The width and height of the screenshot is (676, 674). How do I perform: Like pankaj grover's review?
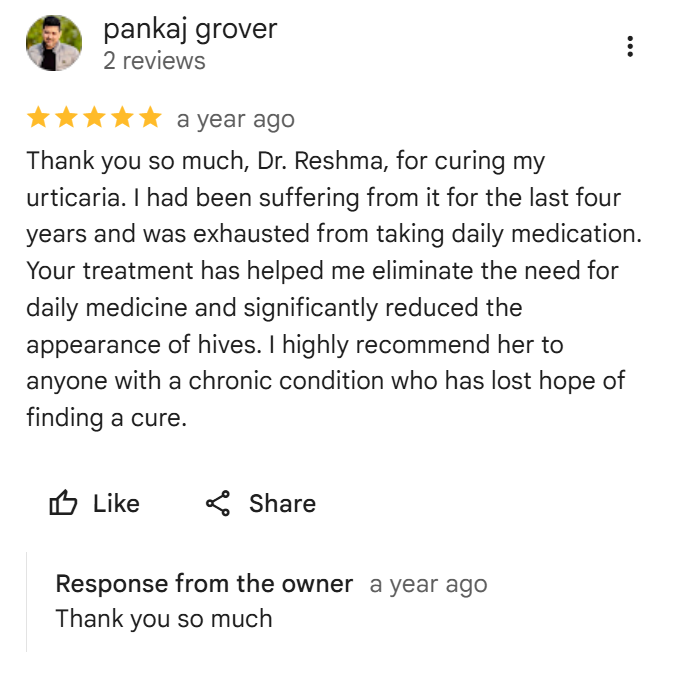click(x=94, y=503)
